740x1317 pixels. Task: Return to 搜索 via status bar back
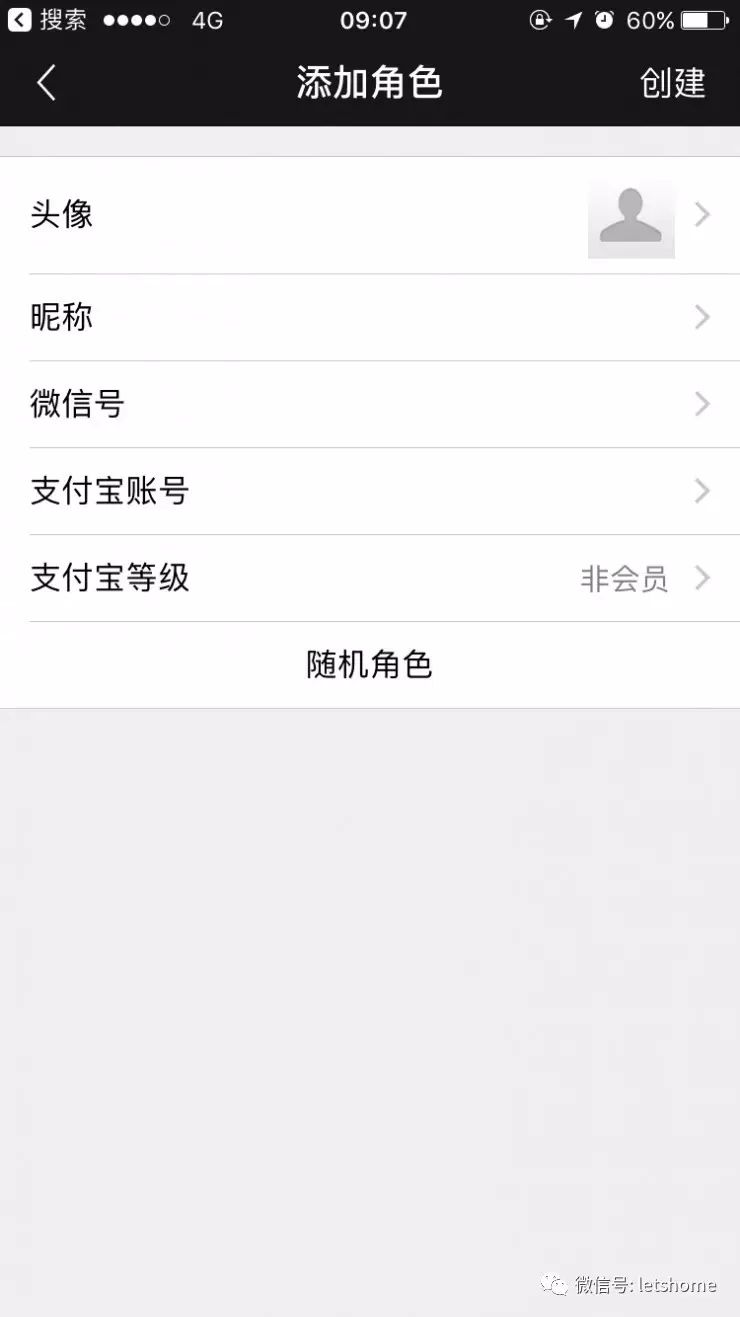coord(47,20)
